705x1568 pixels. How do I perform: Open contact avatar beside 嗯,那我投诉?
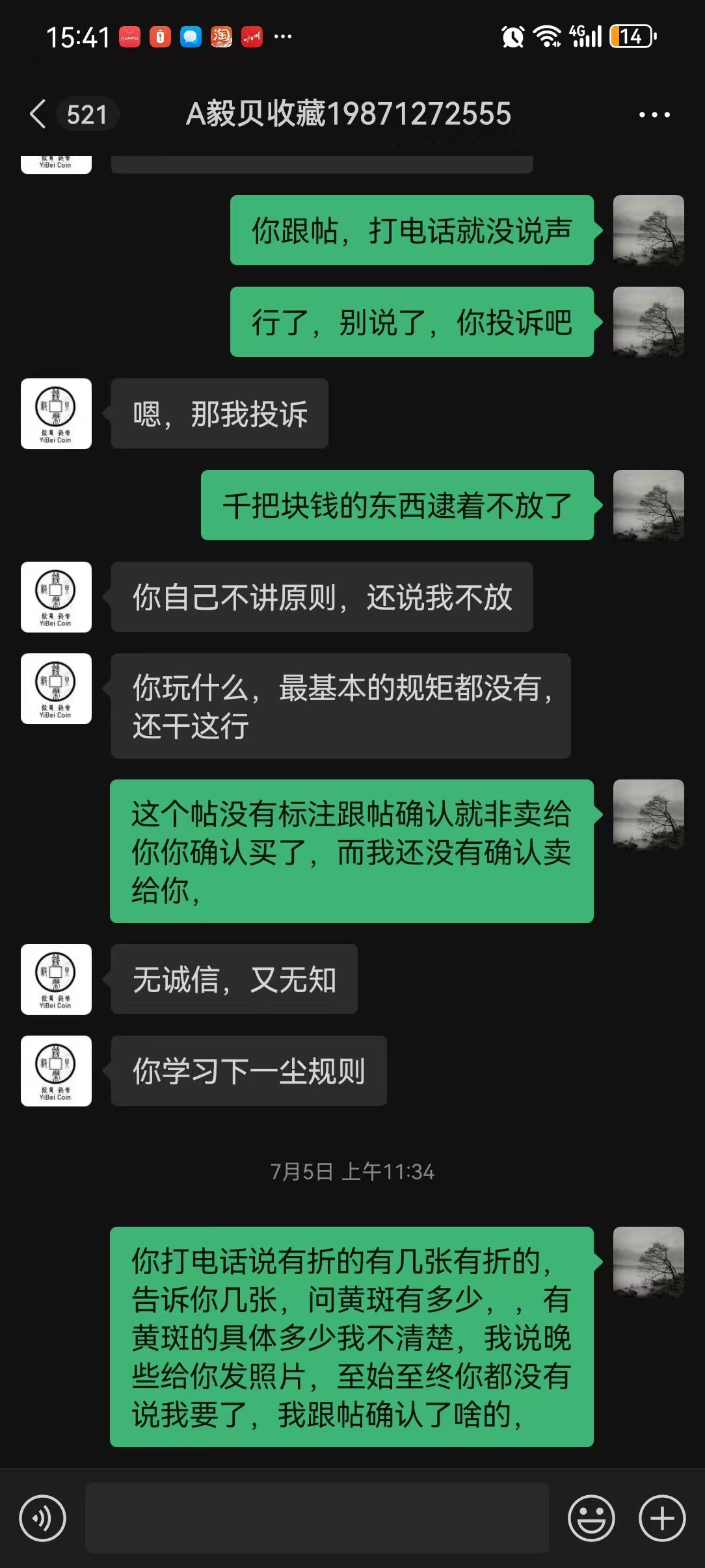coord(56,413)
